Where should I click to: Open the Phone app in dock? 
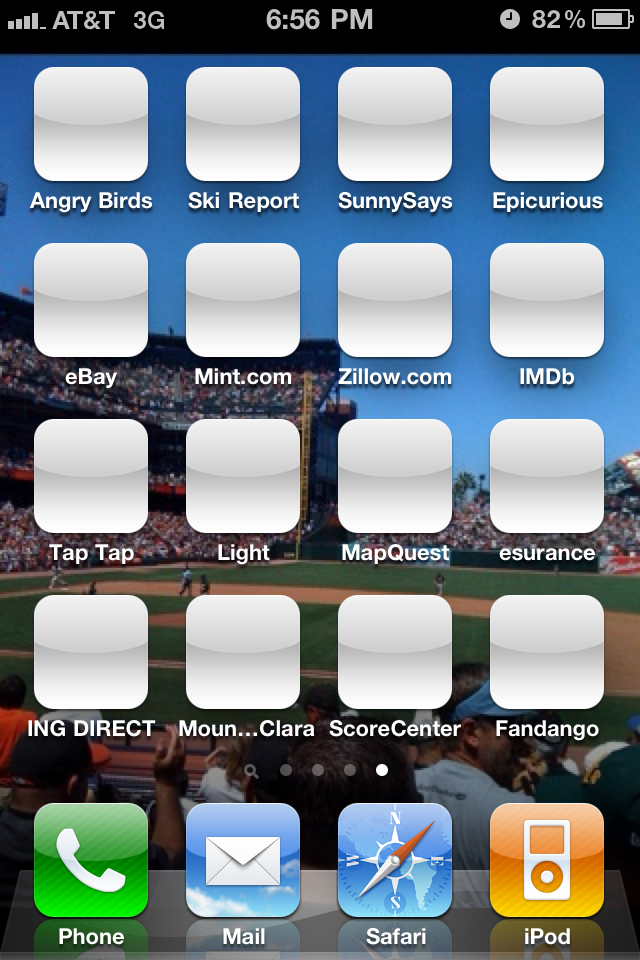pos(91,860)
